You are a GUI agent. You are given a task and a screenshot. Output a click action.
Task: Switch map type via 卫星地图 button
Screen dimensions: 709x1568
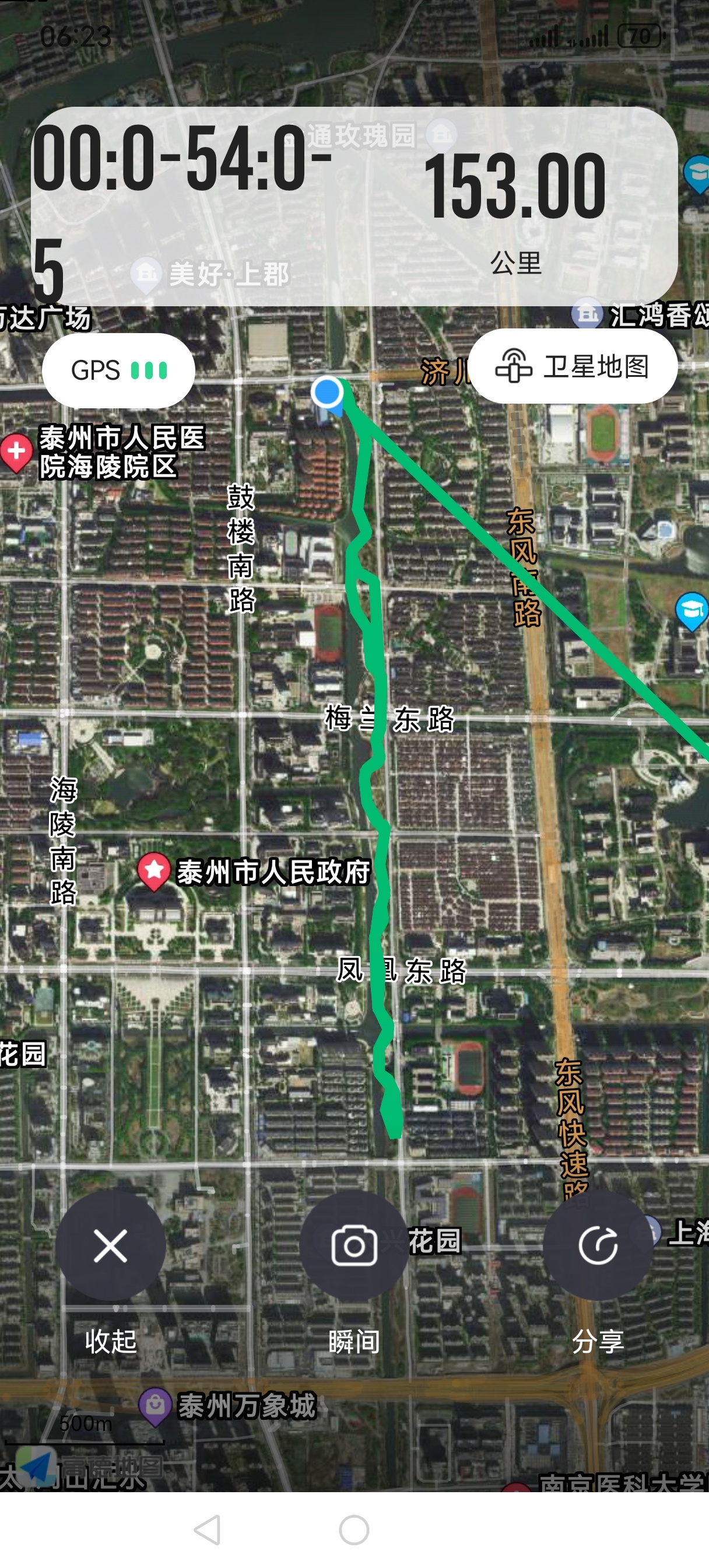(x=572, y=366)
